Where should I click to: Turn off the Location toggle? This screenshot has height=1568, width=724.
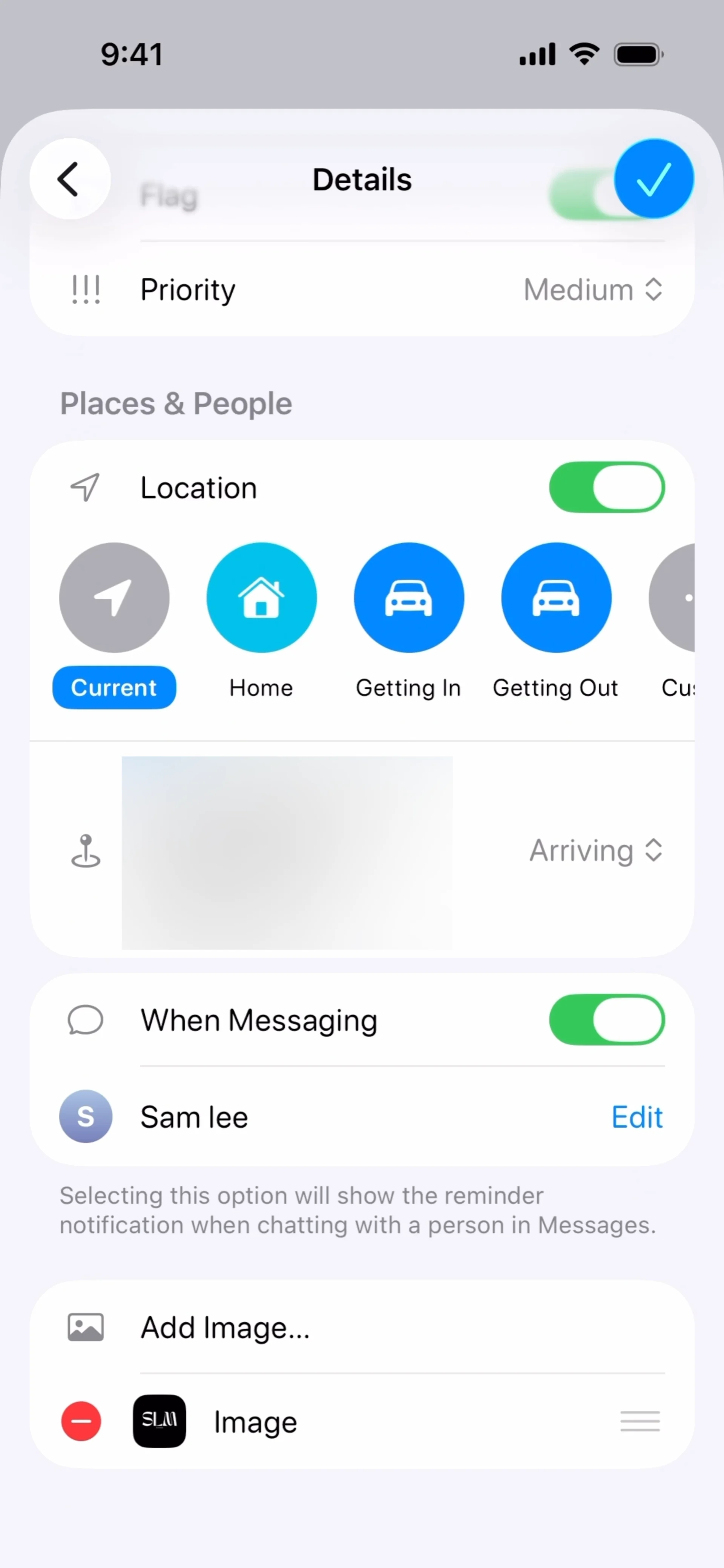tap(606, 487)
